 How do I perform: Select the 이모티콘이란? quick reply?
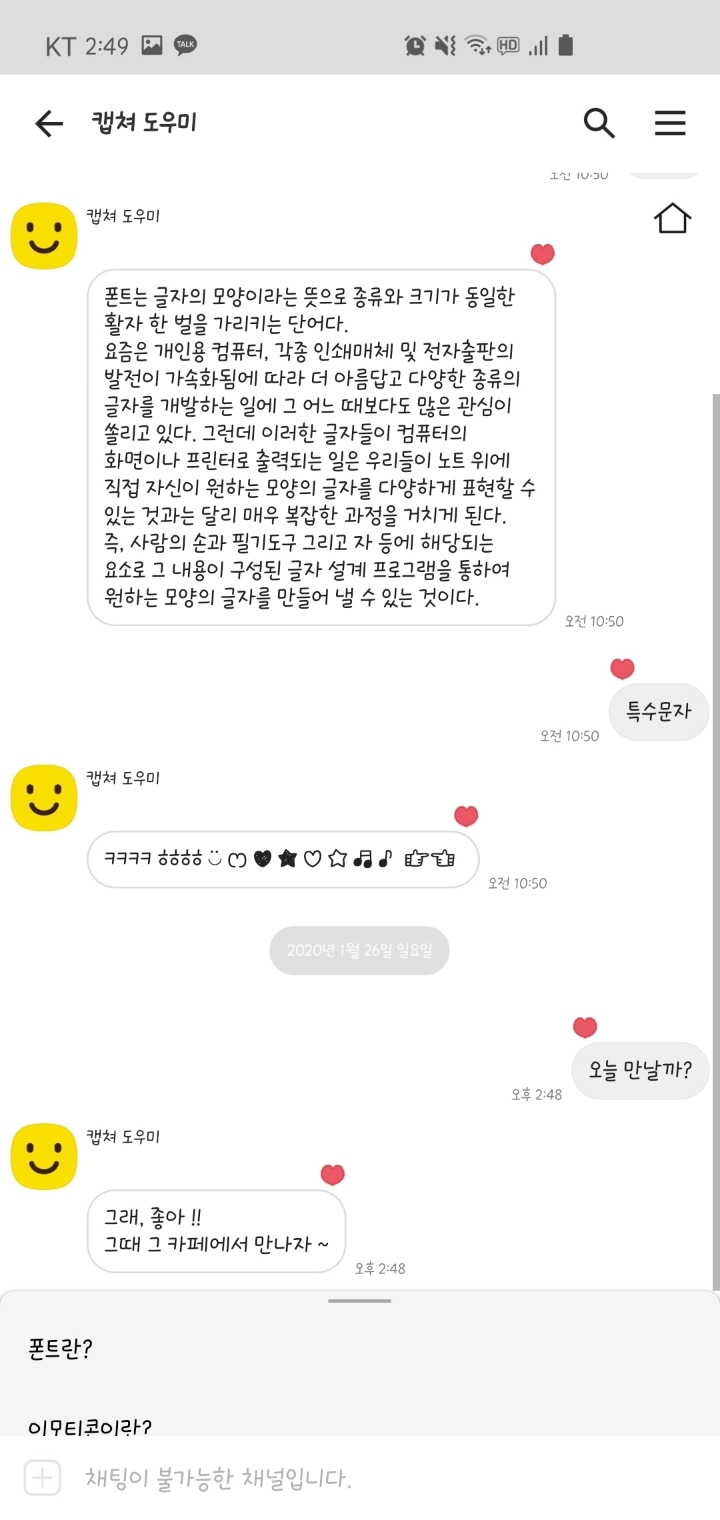coord(91,1427)
